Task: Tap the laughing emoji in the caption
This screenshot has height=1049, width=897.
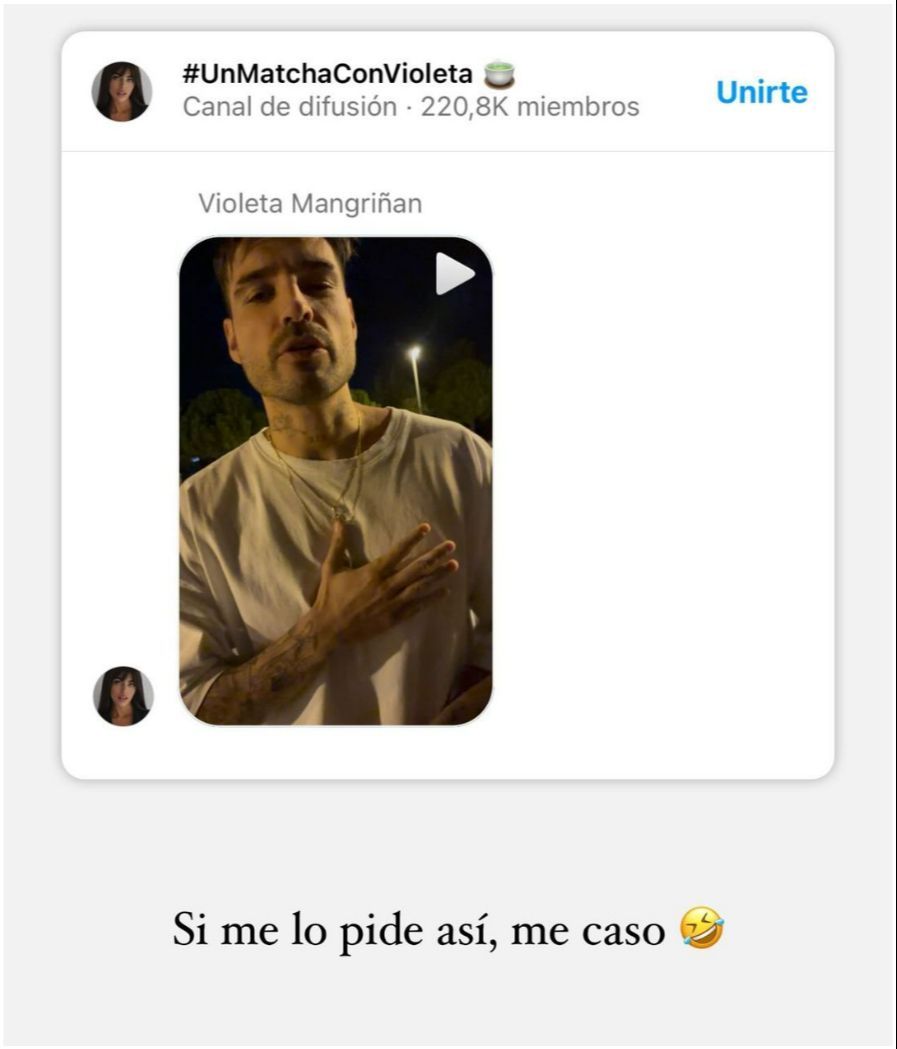Action: coord(705,931)
